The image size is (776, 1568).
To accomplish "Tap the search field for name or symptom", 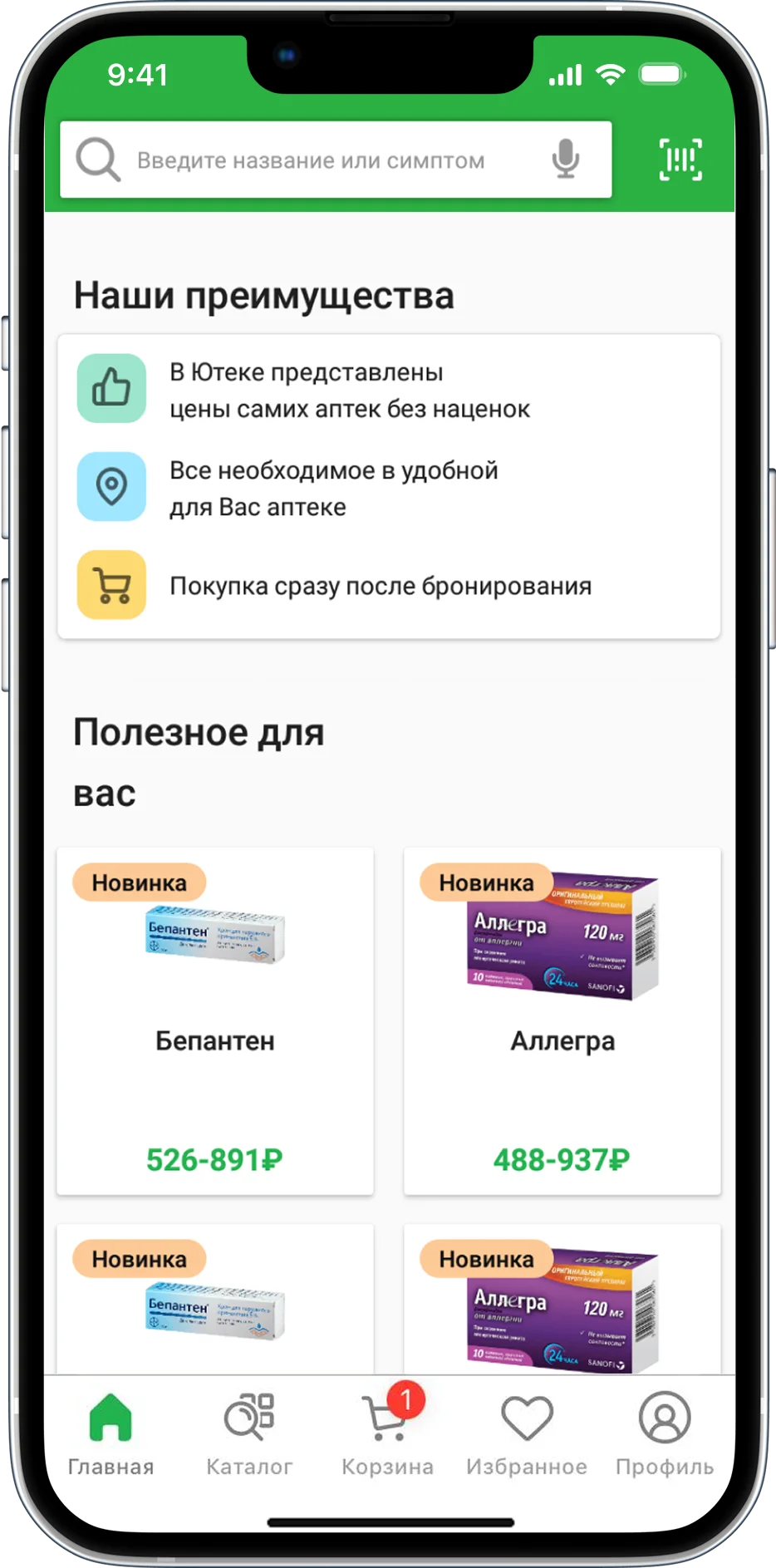I will coord(310,160).
